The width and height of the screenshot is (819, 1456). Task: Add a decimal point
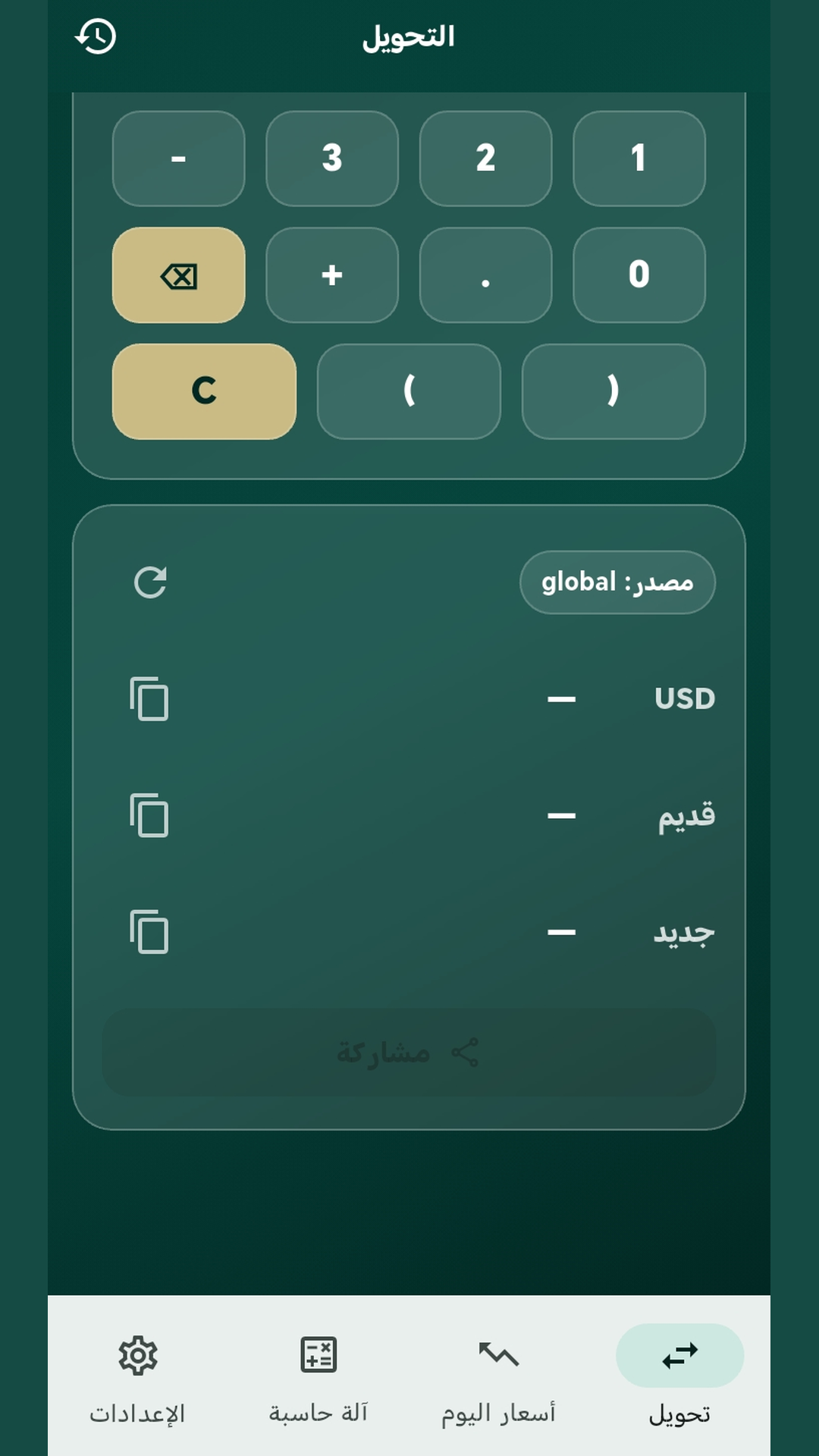485,275
